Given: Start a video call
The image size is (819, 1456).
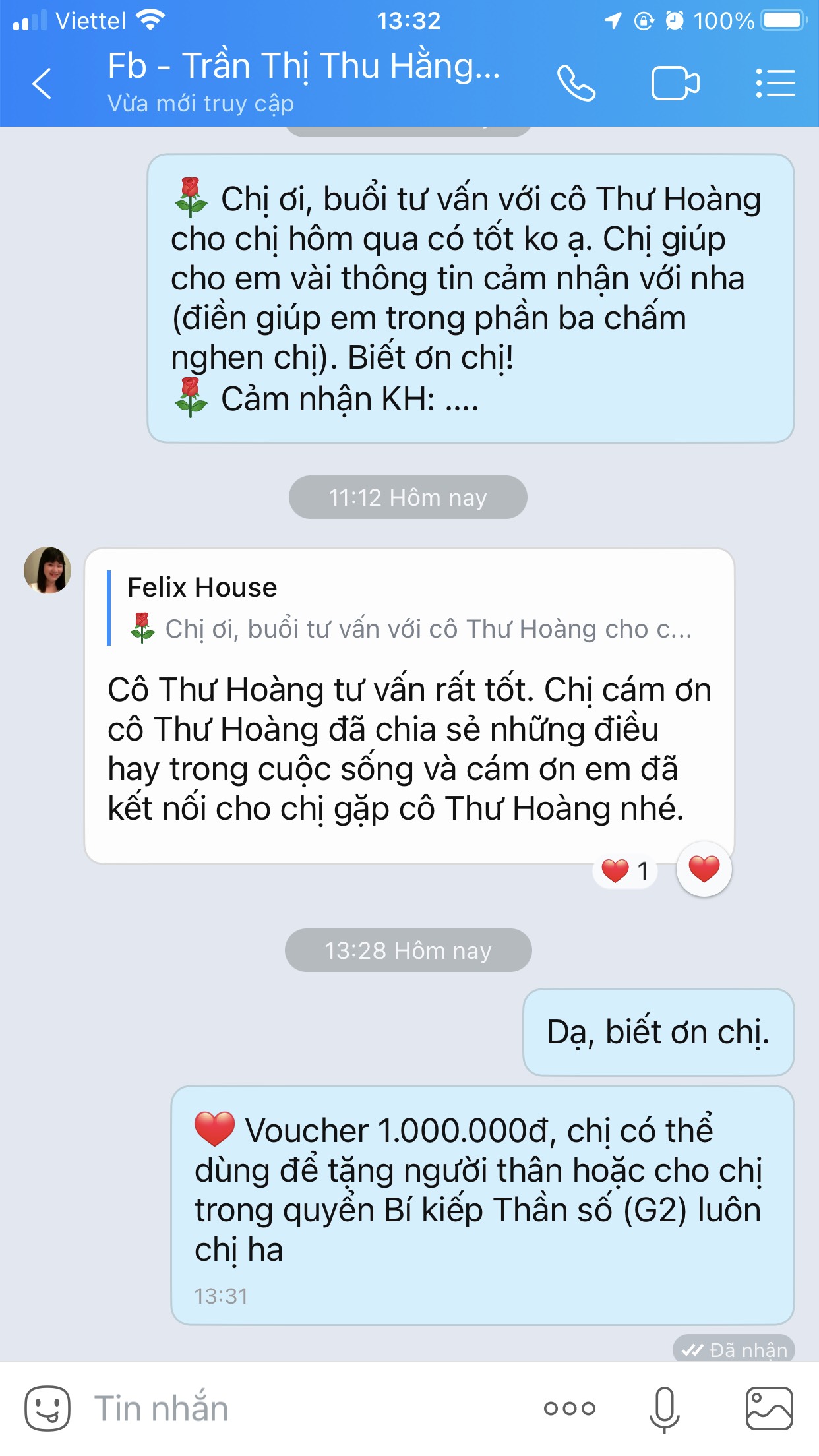Looking at the screenshot, I should [675, 84].
